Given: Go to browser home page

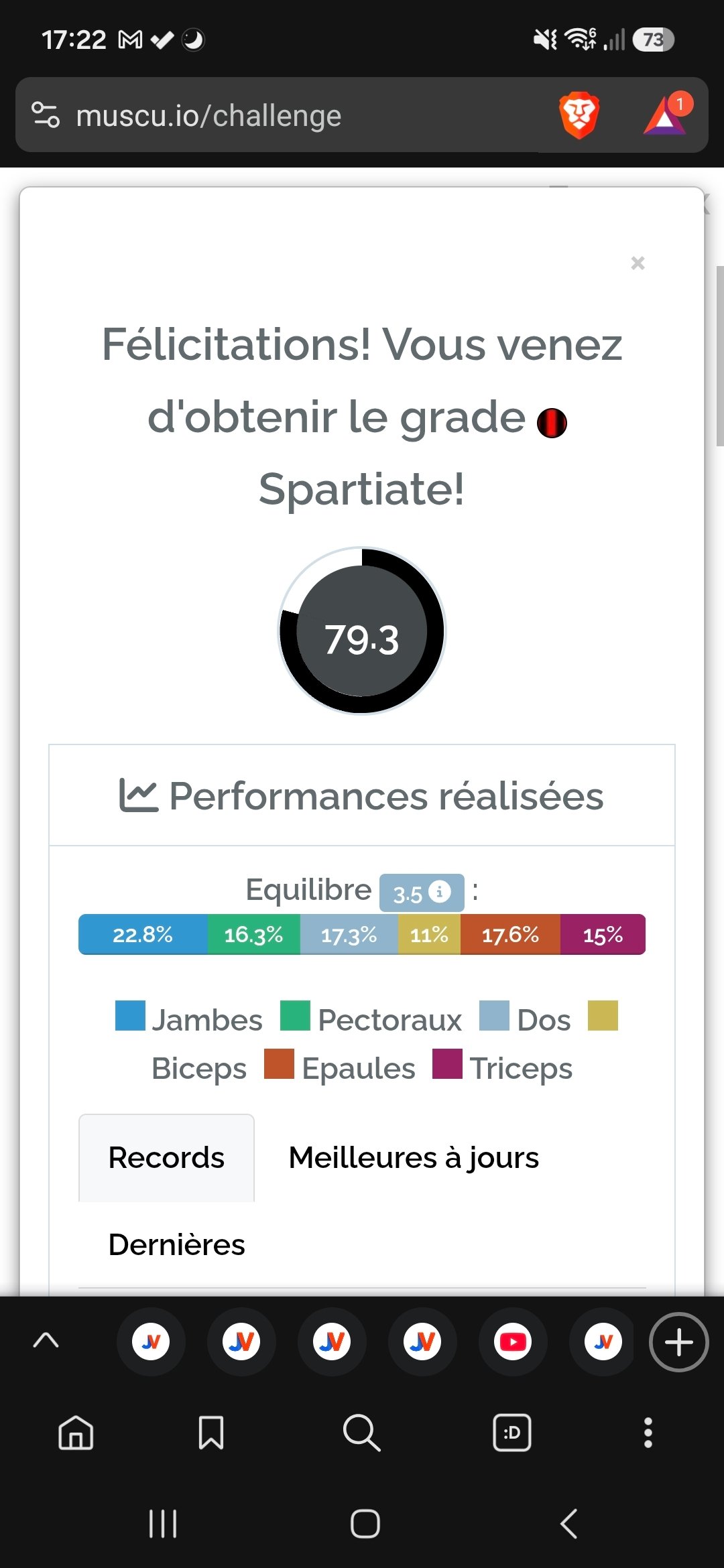Looking at the screenshot, I should (76, 1433).
